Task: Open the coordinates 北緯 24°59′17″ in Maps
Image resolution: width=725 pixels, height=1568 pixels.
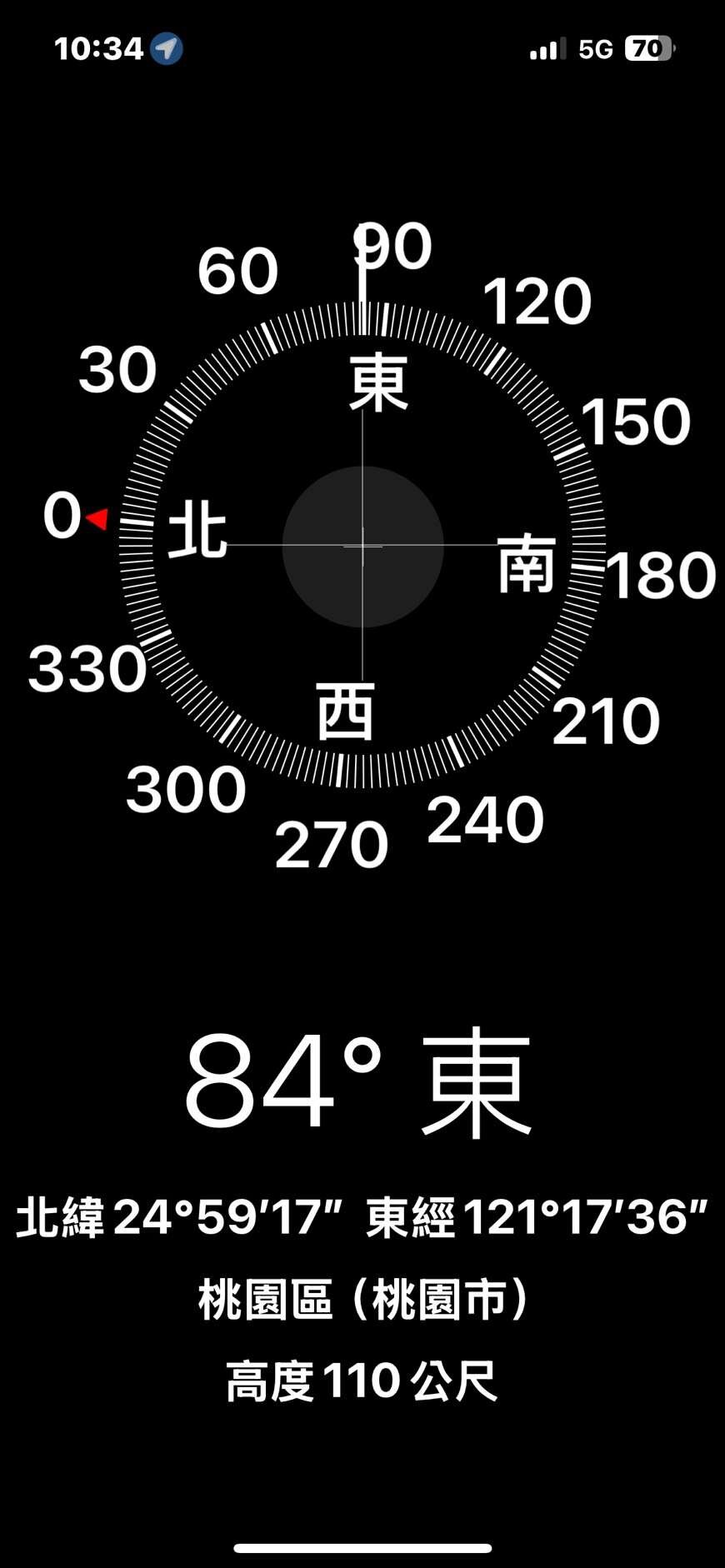Action: [180, 1217]
